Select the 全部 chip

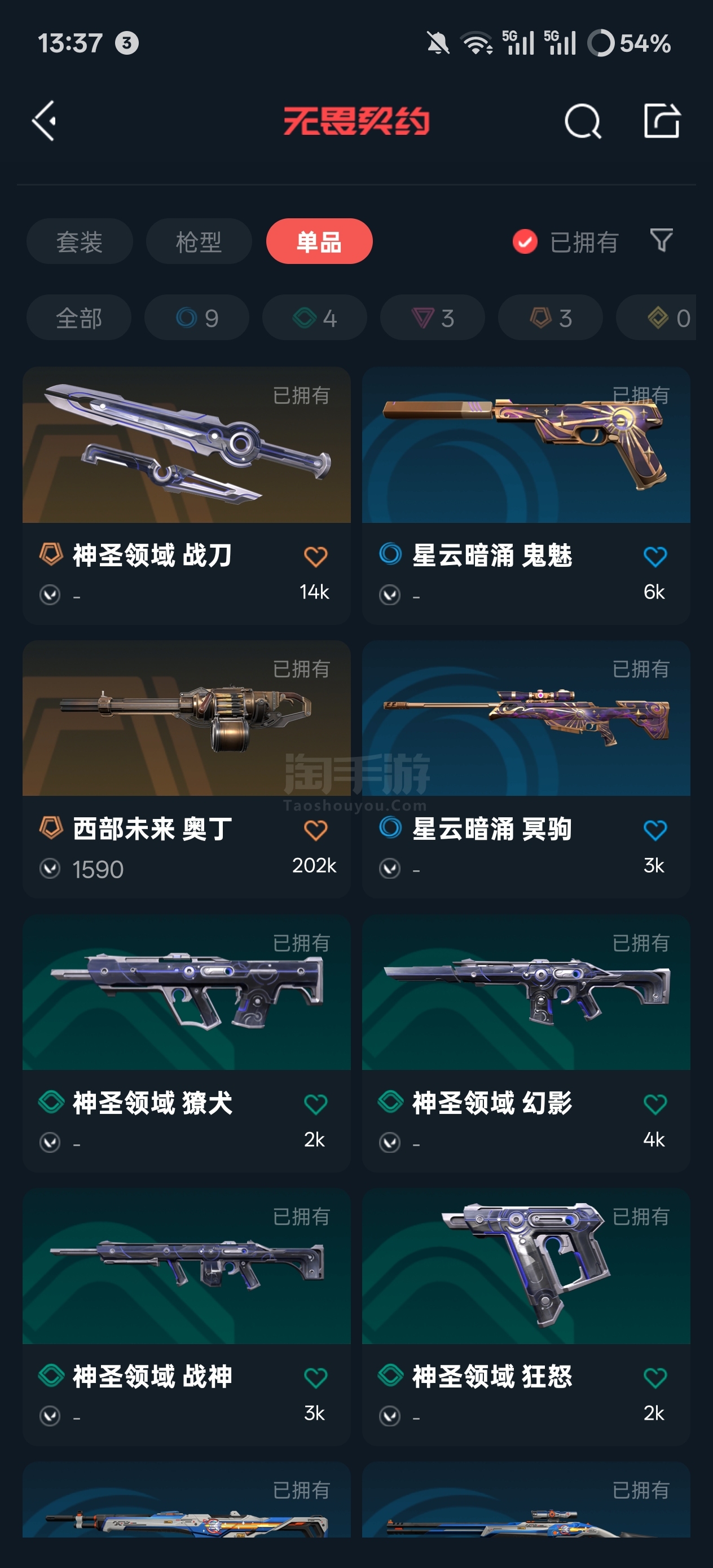[x=78, y=317]
